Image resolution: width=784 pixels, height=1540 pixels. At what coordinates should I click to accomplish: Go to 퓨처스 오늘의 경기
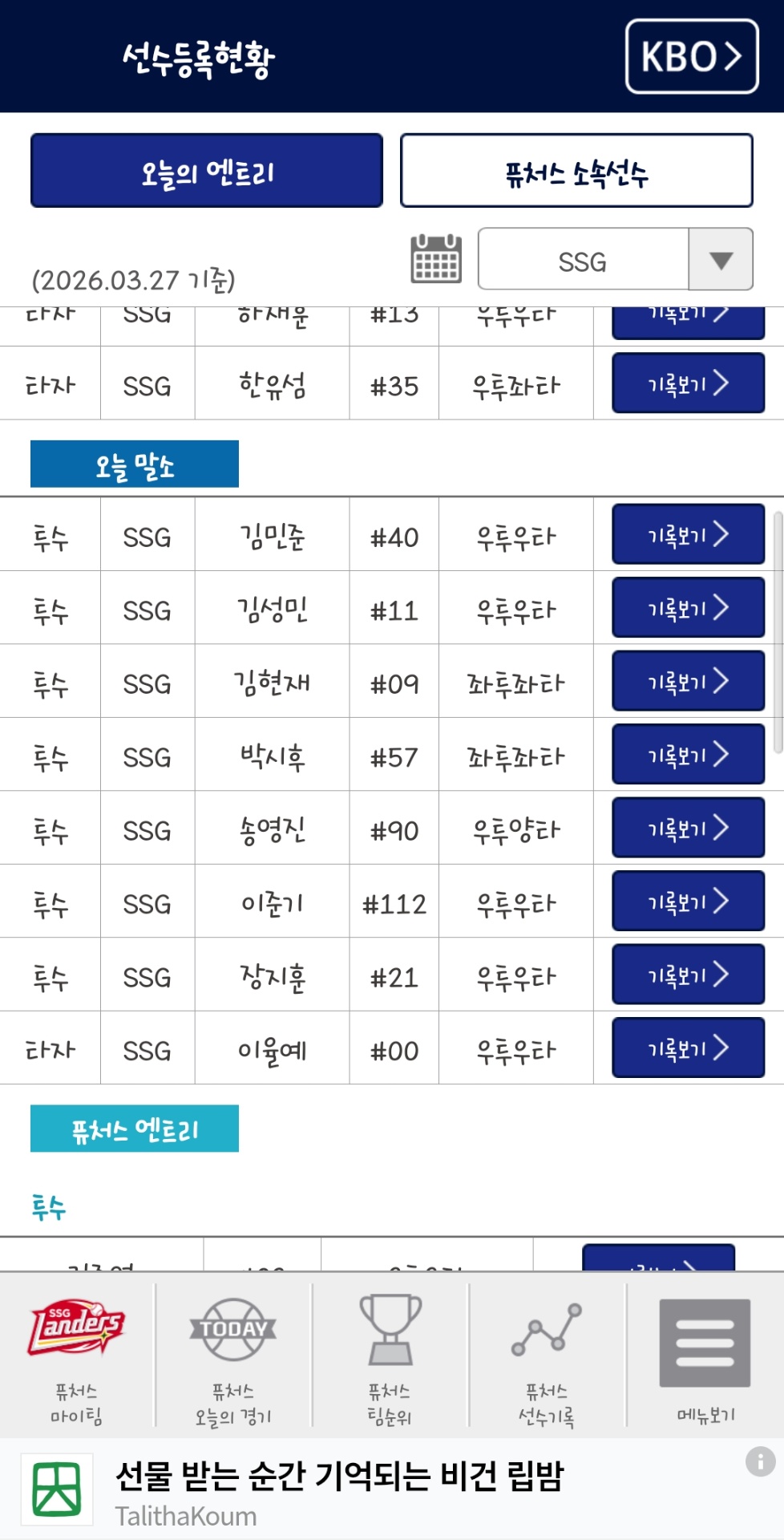233,1357
